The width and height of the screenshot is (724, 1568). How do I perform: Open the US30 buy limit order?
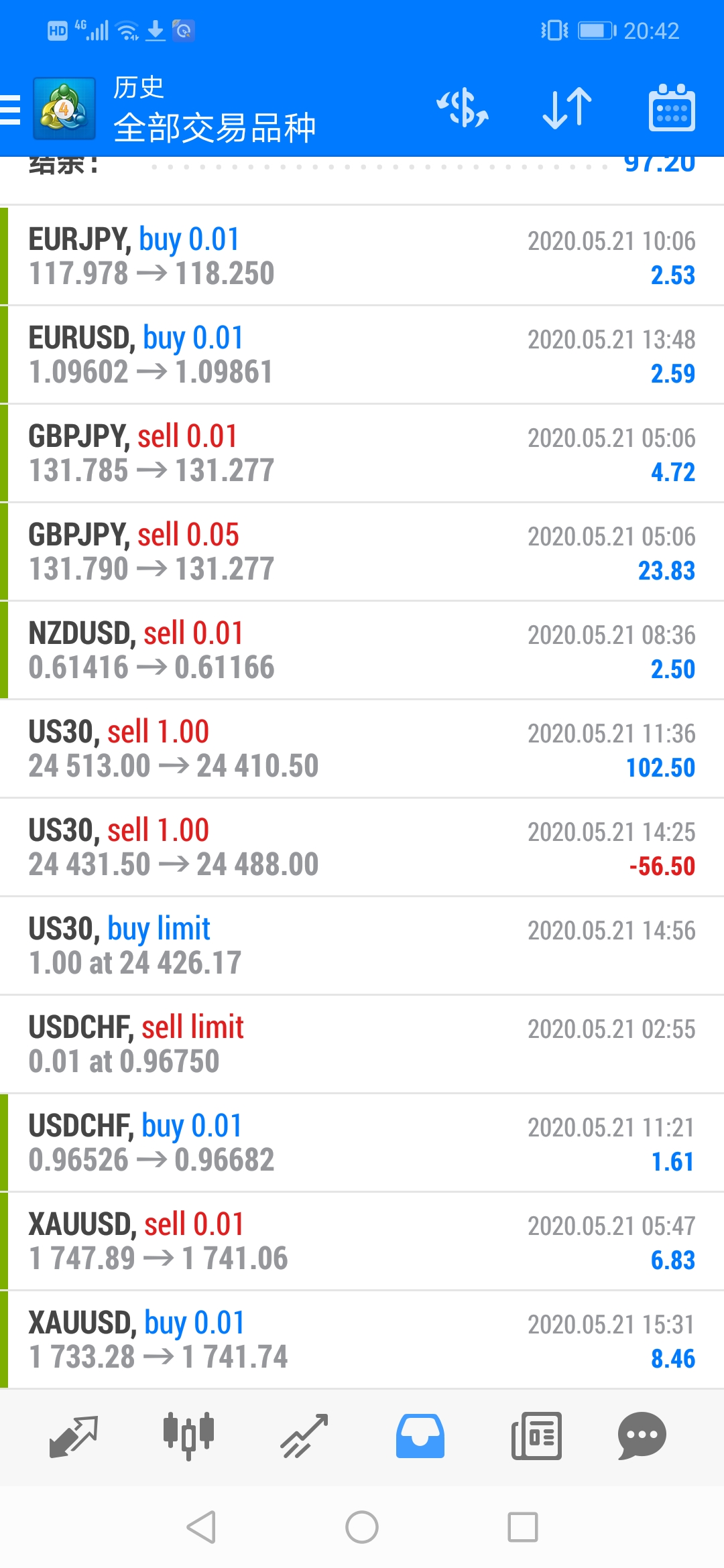pos(362,945)
